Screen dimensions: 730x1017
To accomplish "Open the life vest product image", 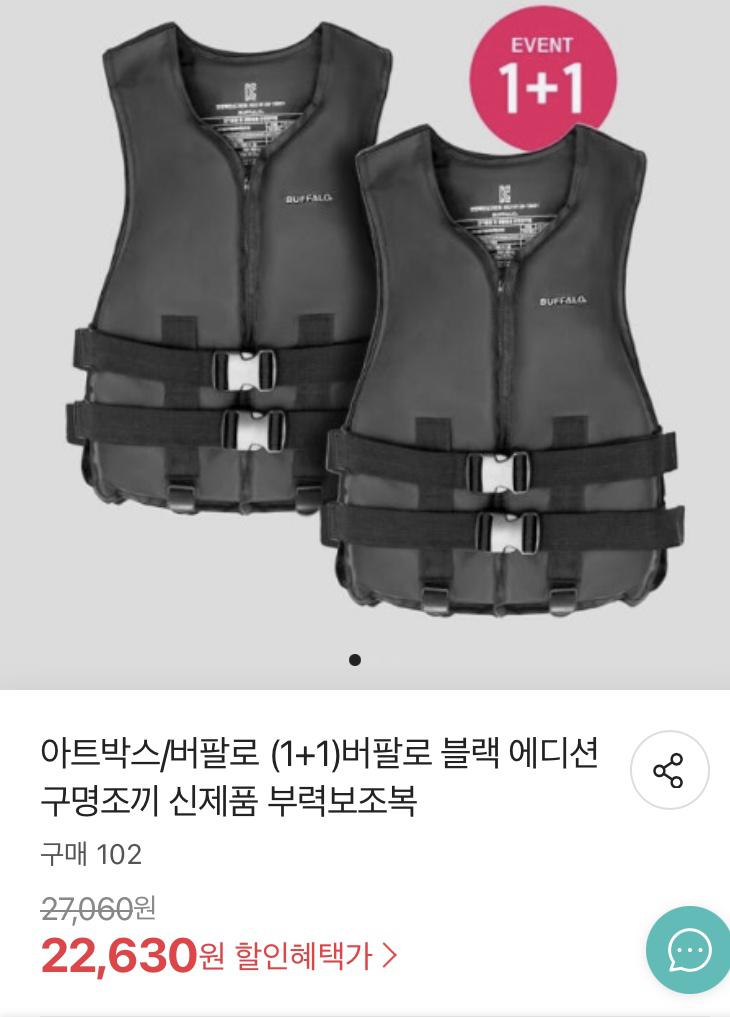I will pyautogui.click(x=365, y=330).
